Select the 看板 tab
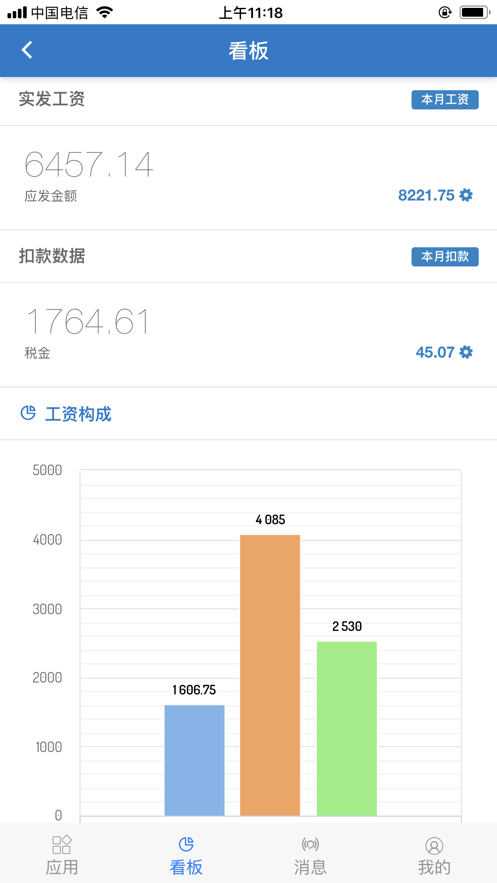497x883 pixels. 186,855
